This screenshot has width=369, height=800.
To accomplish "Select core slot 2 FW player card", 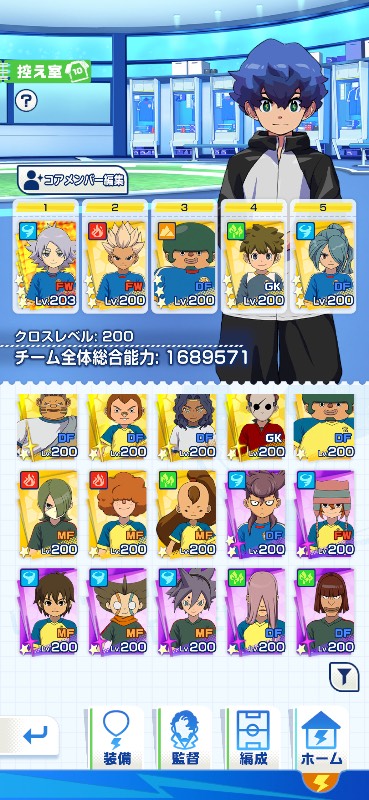I will pyautogui.click(x=115, y=256).
